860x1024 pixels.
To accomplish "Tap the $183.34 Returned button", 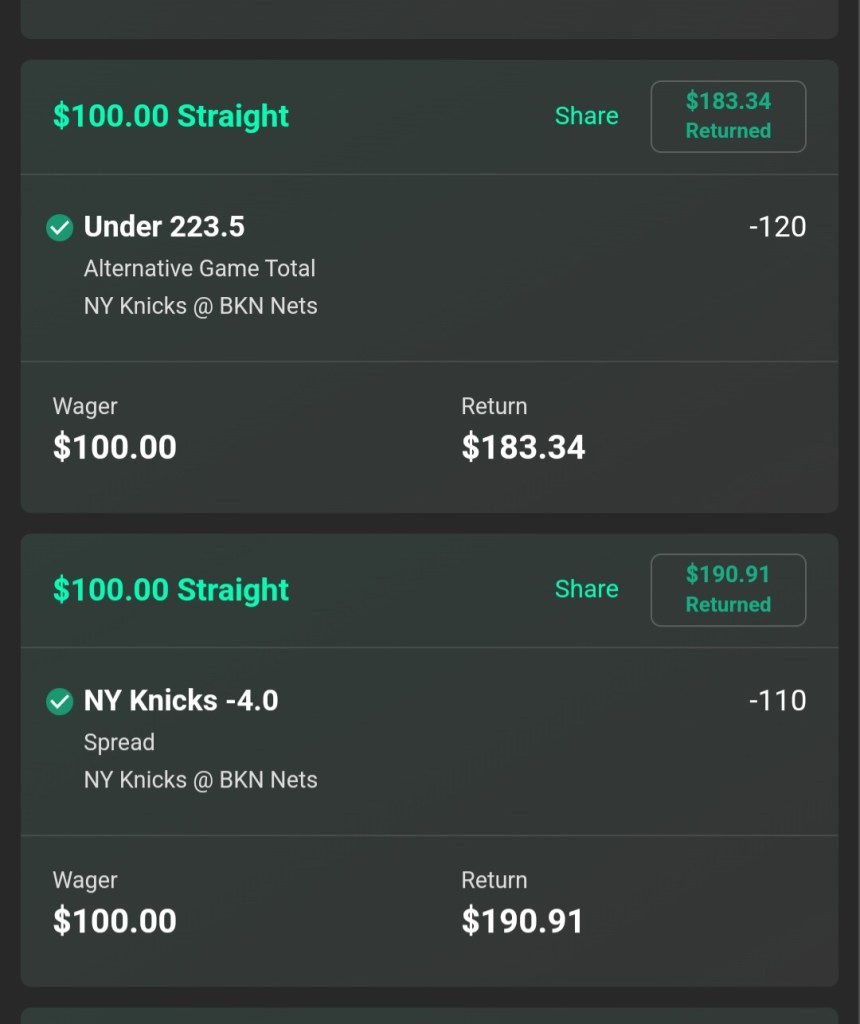I will click(x=728, y=116).
